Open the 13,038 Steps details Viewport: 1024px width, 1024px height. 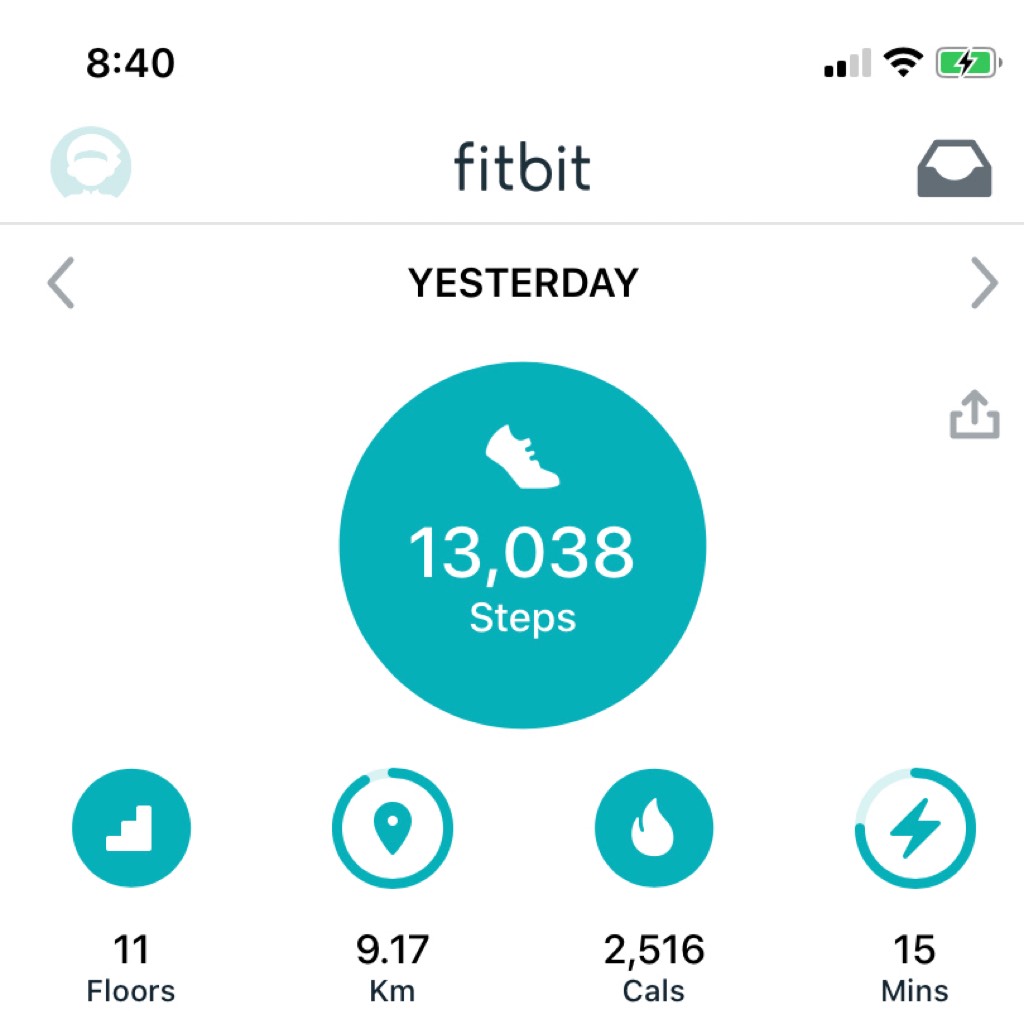coord(523,545)
